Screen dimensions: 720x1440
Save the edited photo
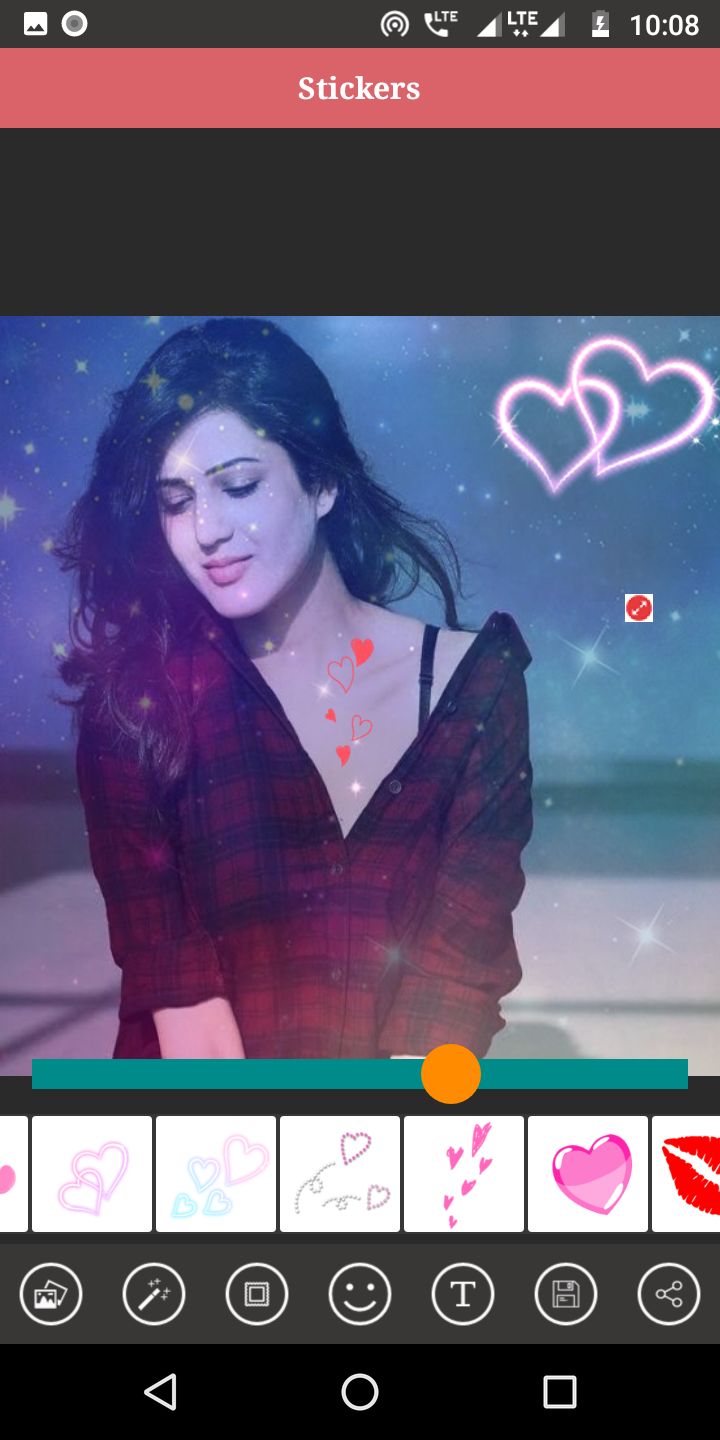[x=566, y=1295]
